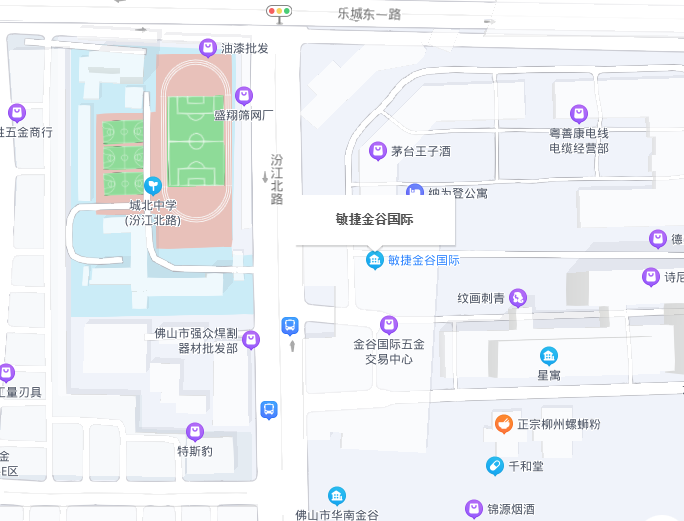Screen dimensions: 684x521
Task: Select the 佛山市强众焊割器材批发部 marker
Action: (252, 340)
